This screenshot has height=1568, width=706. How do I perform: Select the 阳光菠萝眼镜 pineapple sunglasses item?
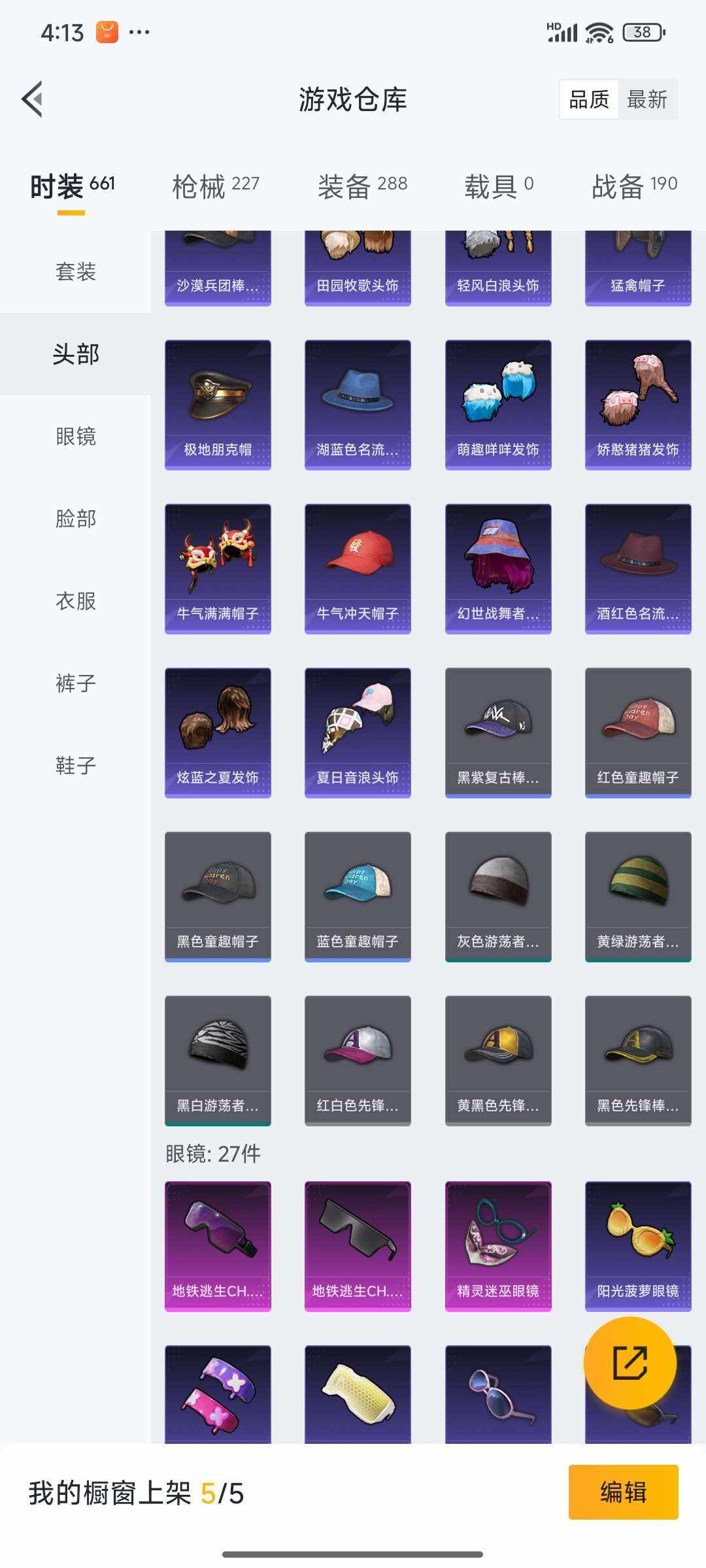coord(639,1245)
